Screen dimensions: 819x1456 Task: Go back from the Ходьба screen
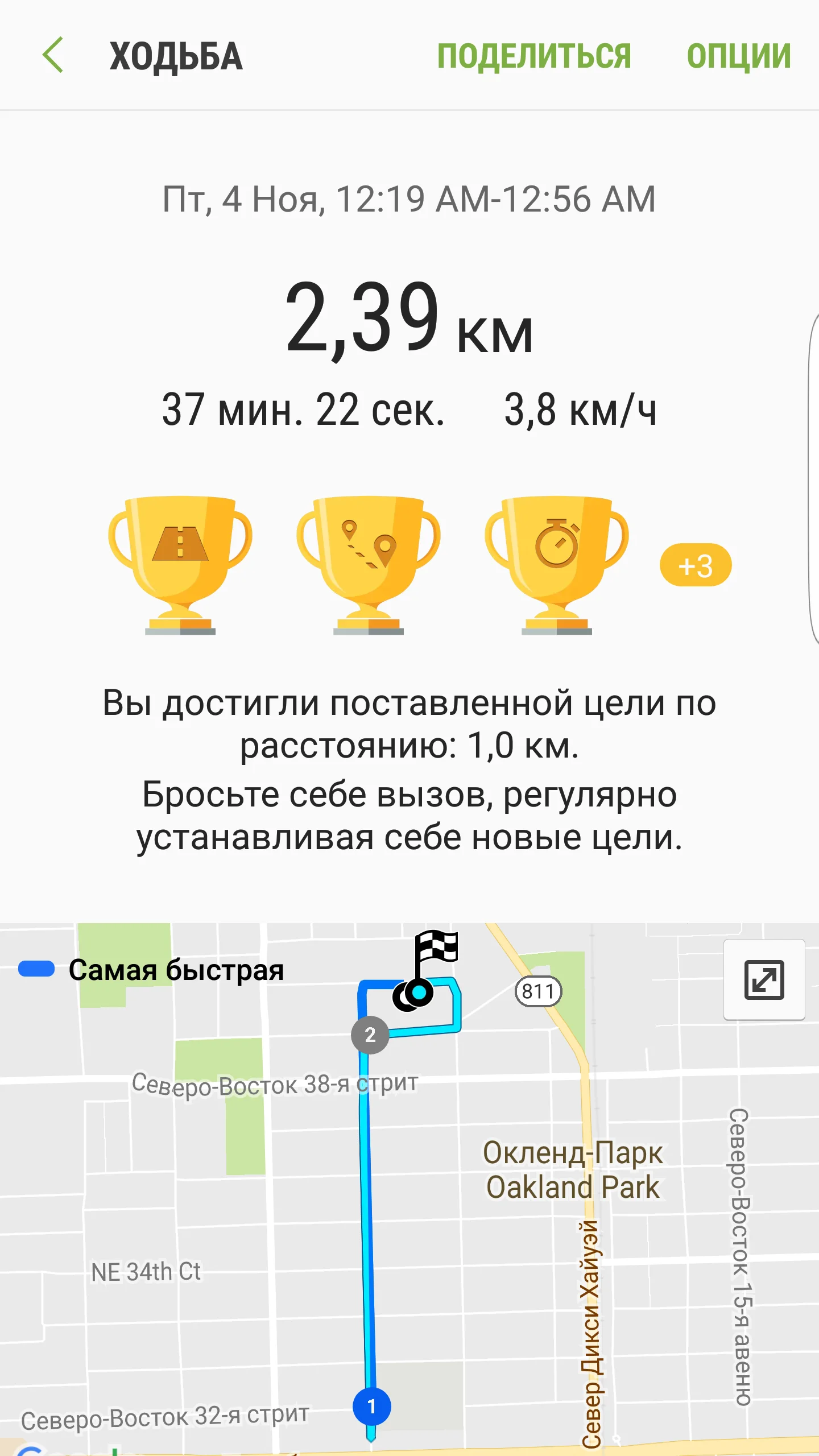coord(53,56)
